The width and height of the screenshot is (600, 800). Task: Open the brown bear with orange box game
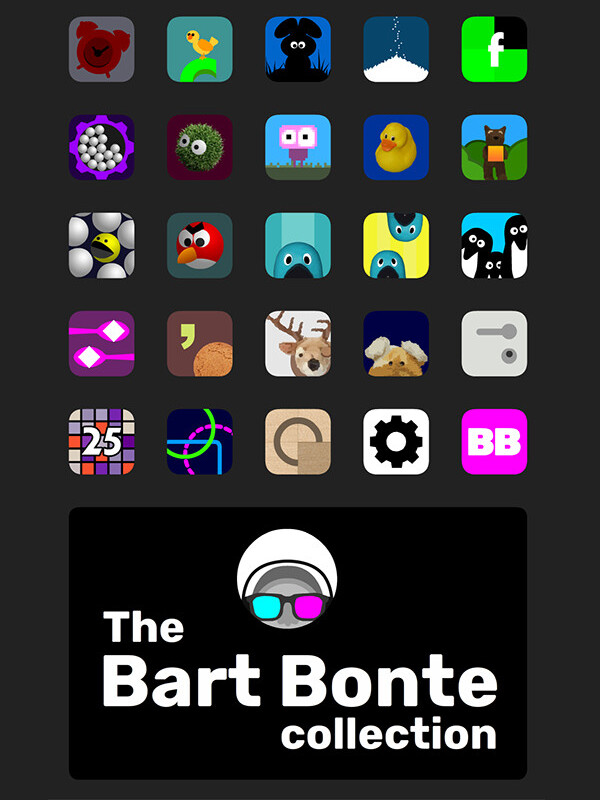click(494, 147)
